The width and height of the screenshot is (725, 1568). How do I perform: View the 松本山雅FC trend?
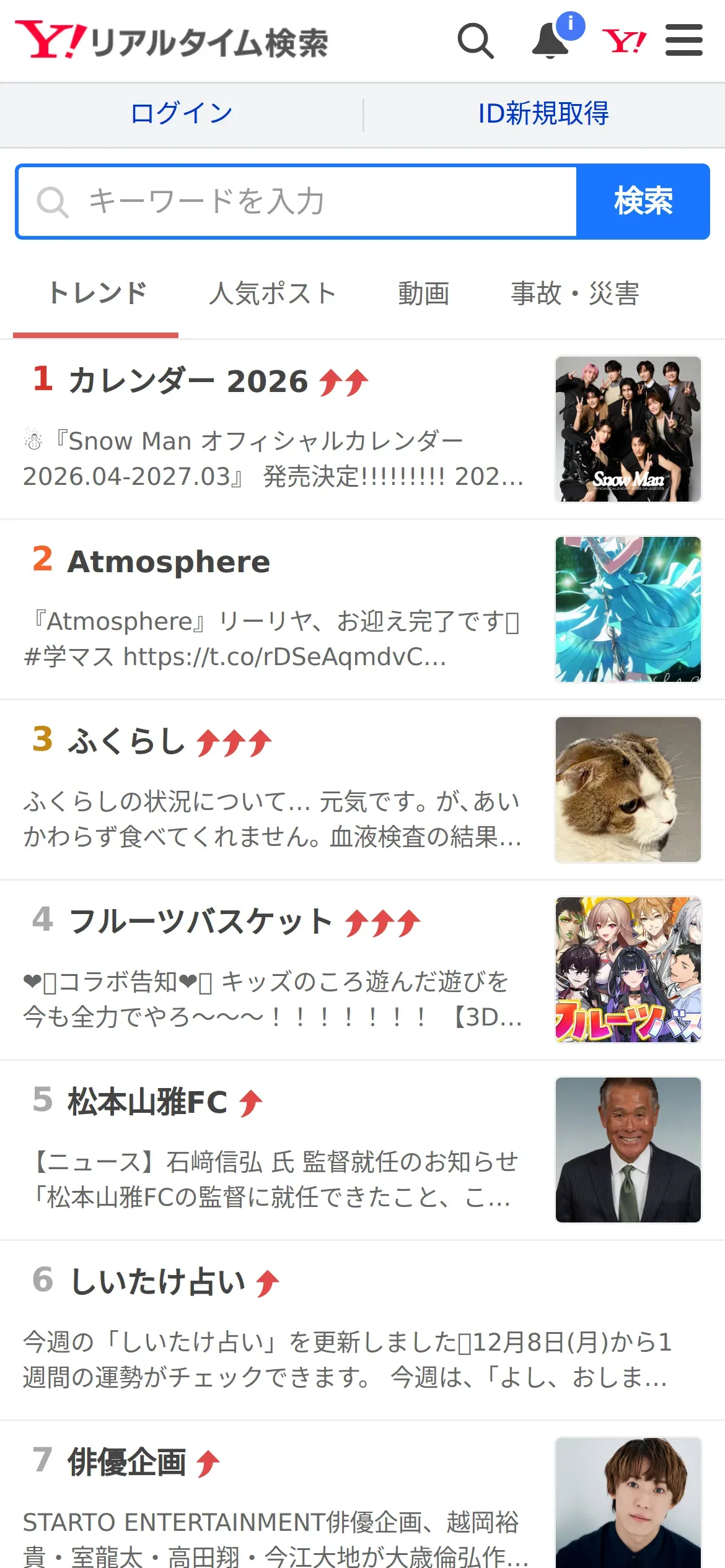[147, 1102]
